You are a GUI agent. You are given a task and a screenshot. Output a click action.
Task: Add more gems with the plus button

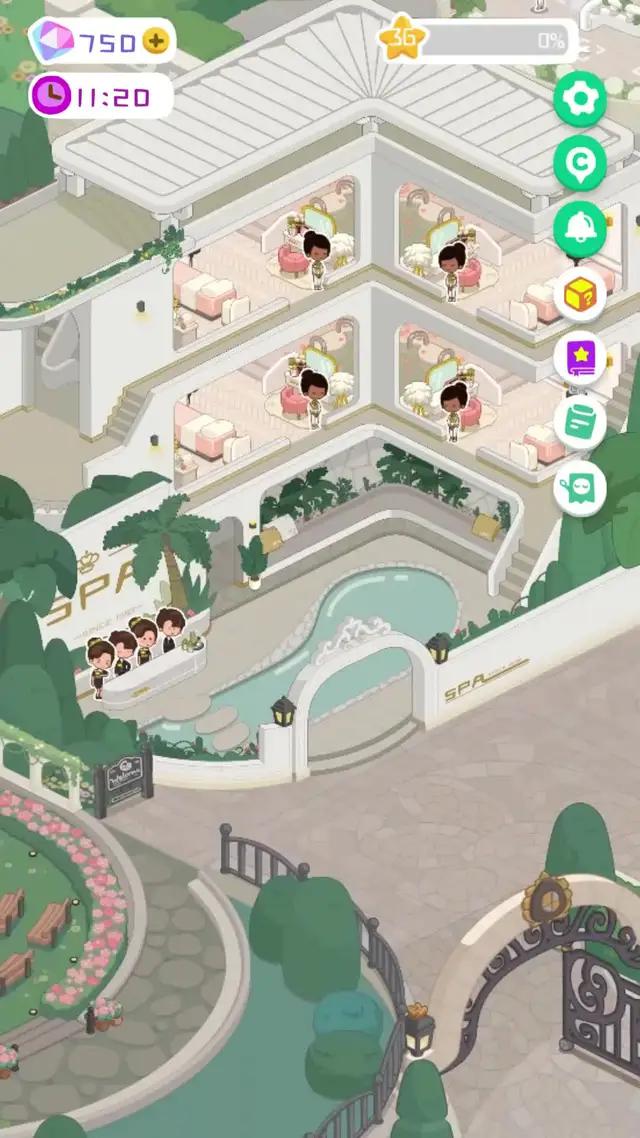(x=157, y=41)
